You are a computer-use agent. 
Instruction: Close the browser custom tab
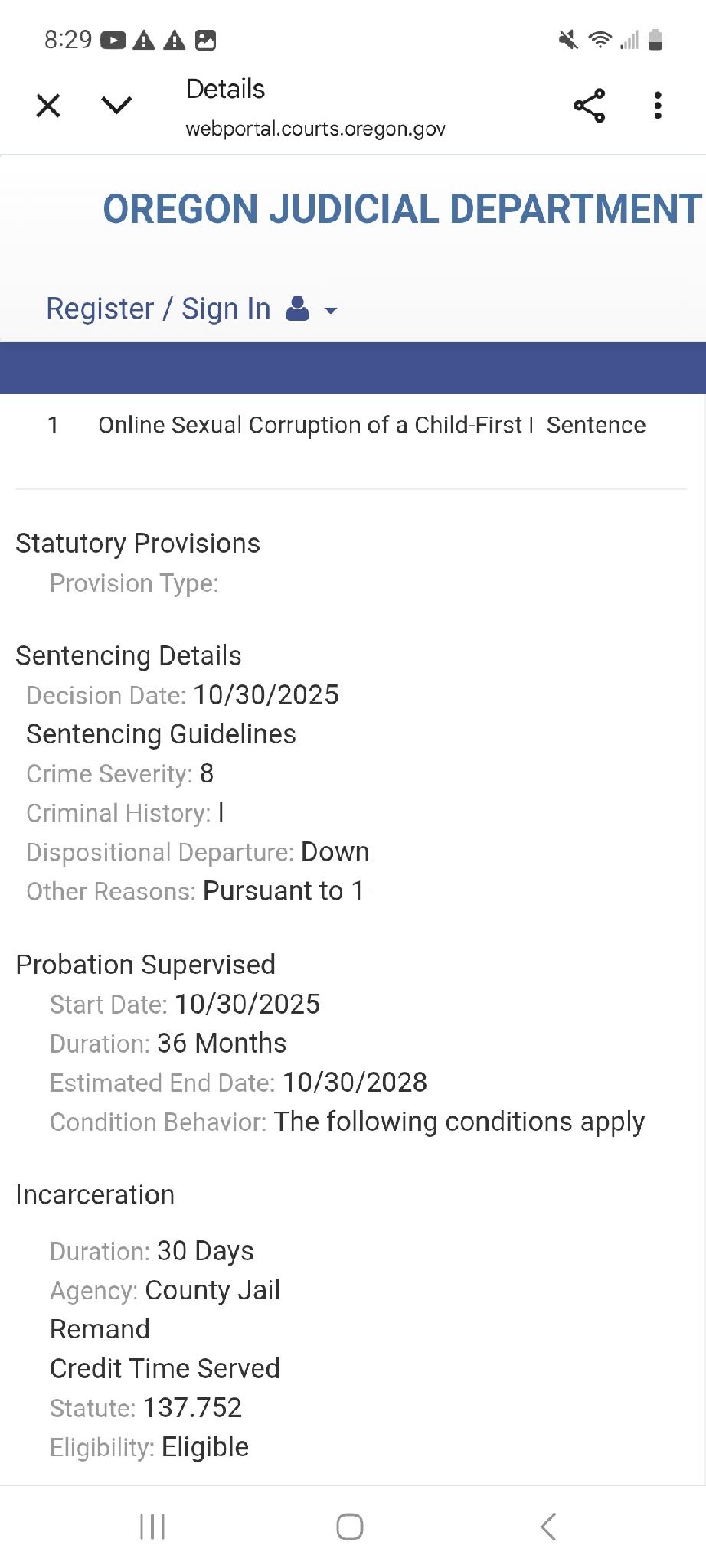point(48,106)
